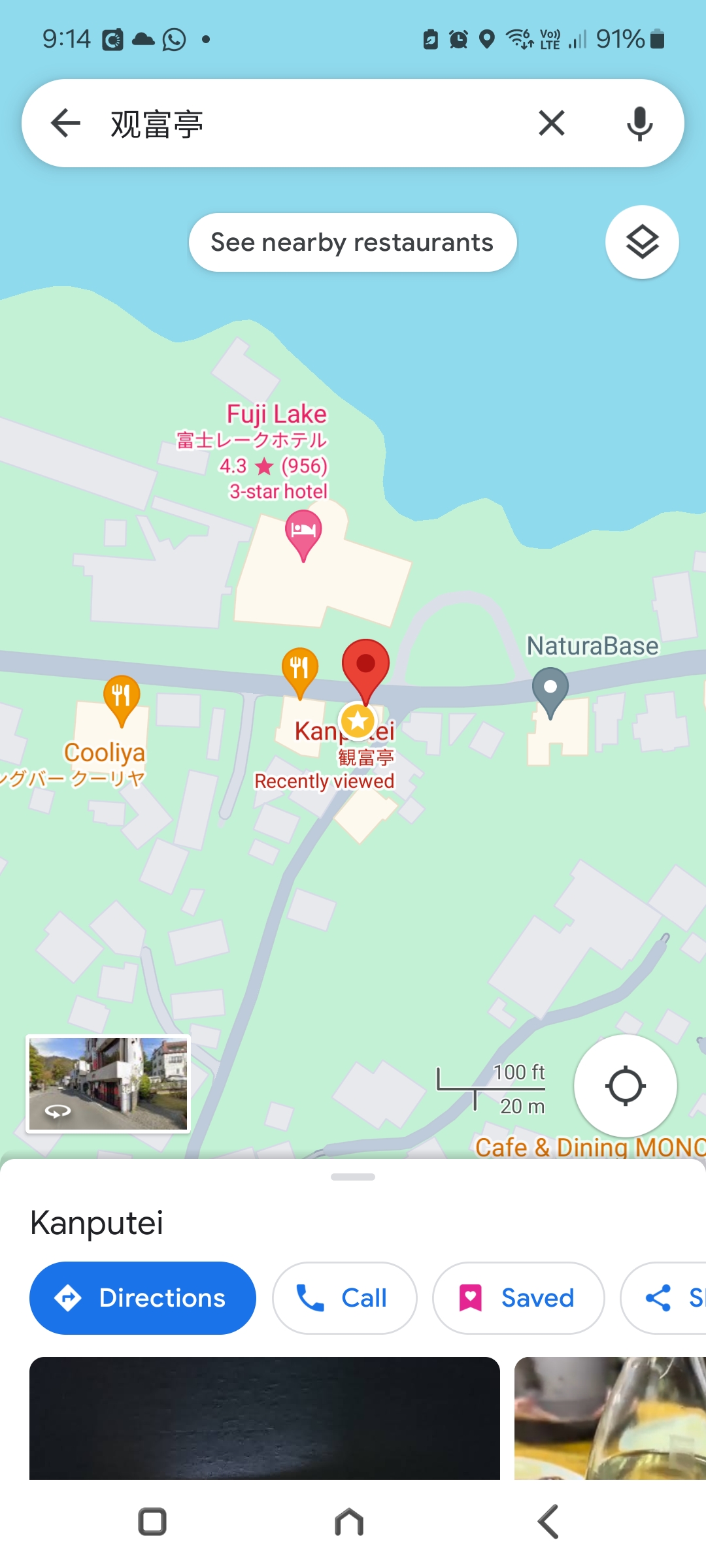Open the map layers selector
The width and height of the screenshot is (706, 1568).
pos(642,242)
